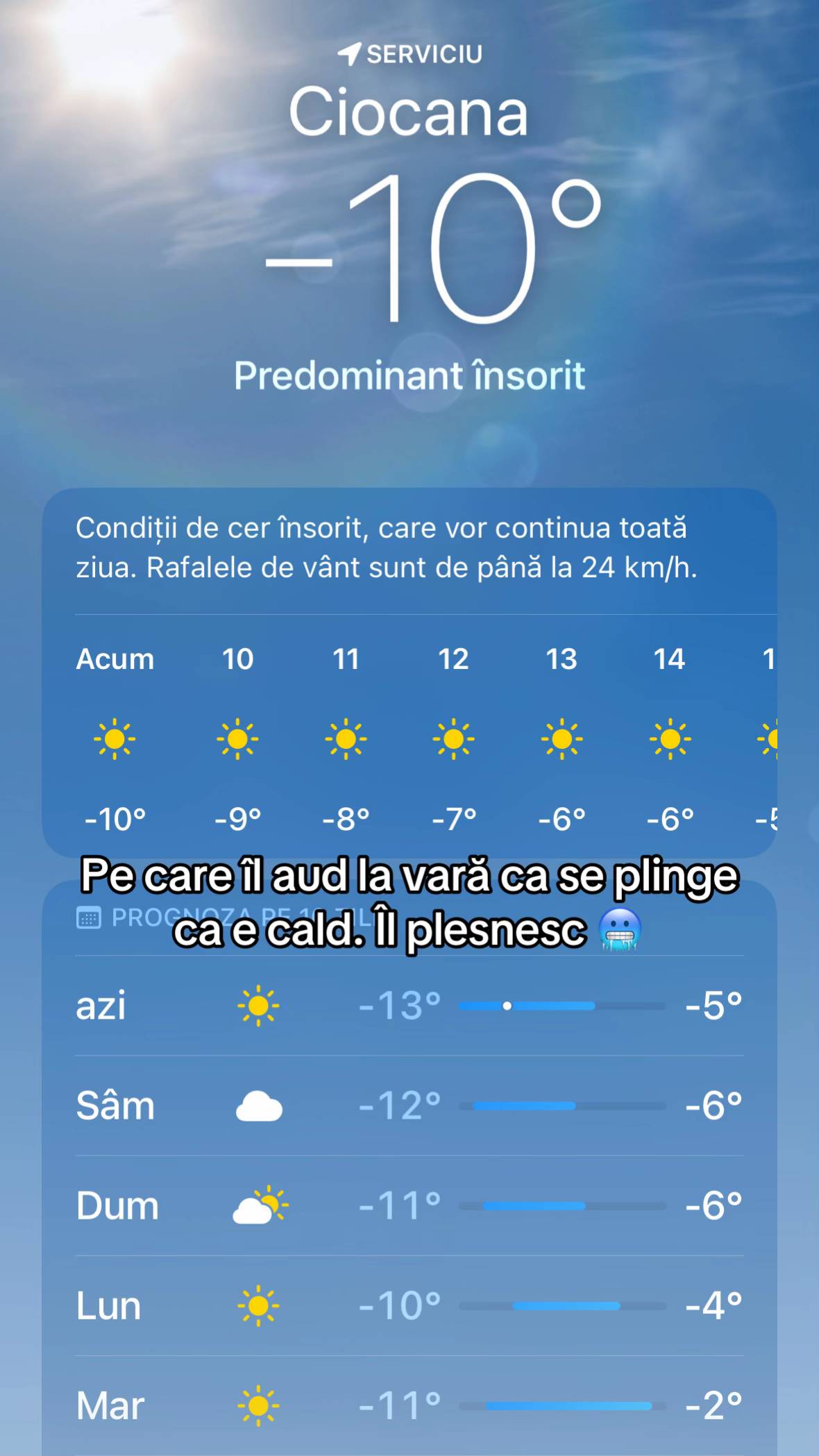Open the Sâm daily forecast row
Image resolution: width=819 pixels, height=1456 pixels.
(409, 1106)
